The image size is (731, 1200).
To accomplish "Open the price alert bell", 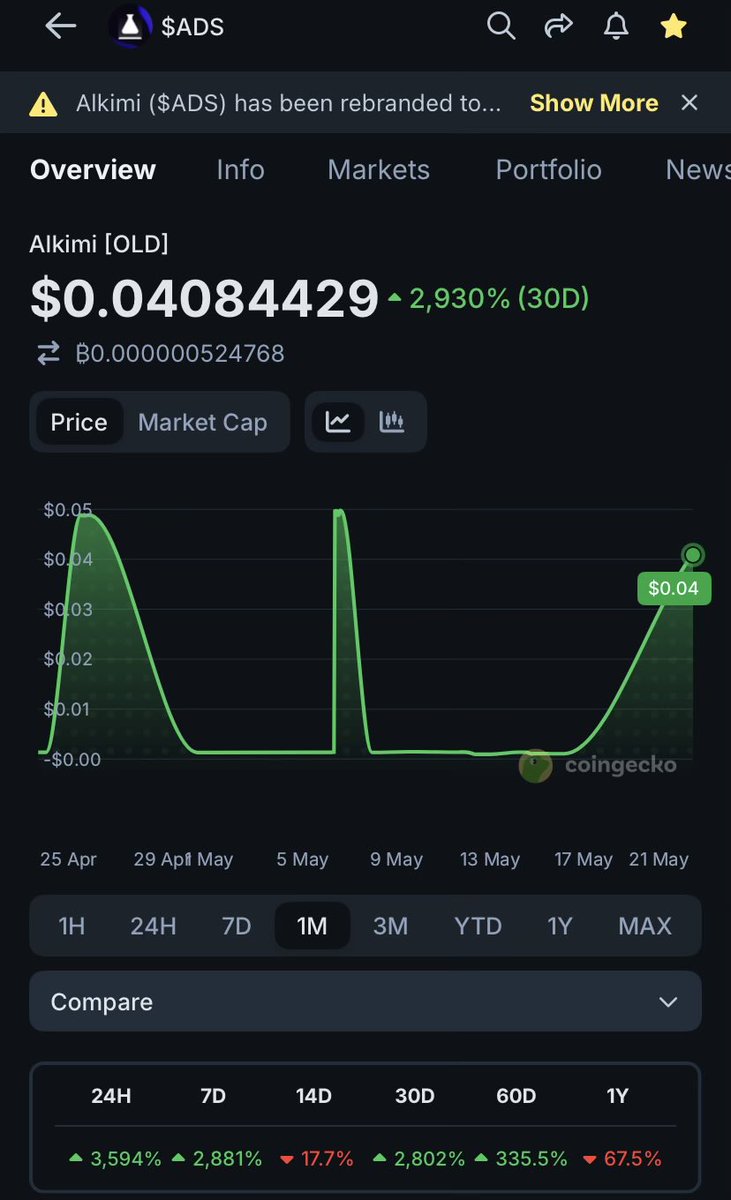I will [x=616, y=26].
